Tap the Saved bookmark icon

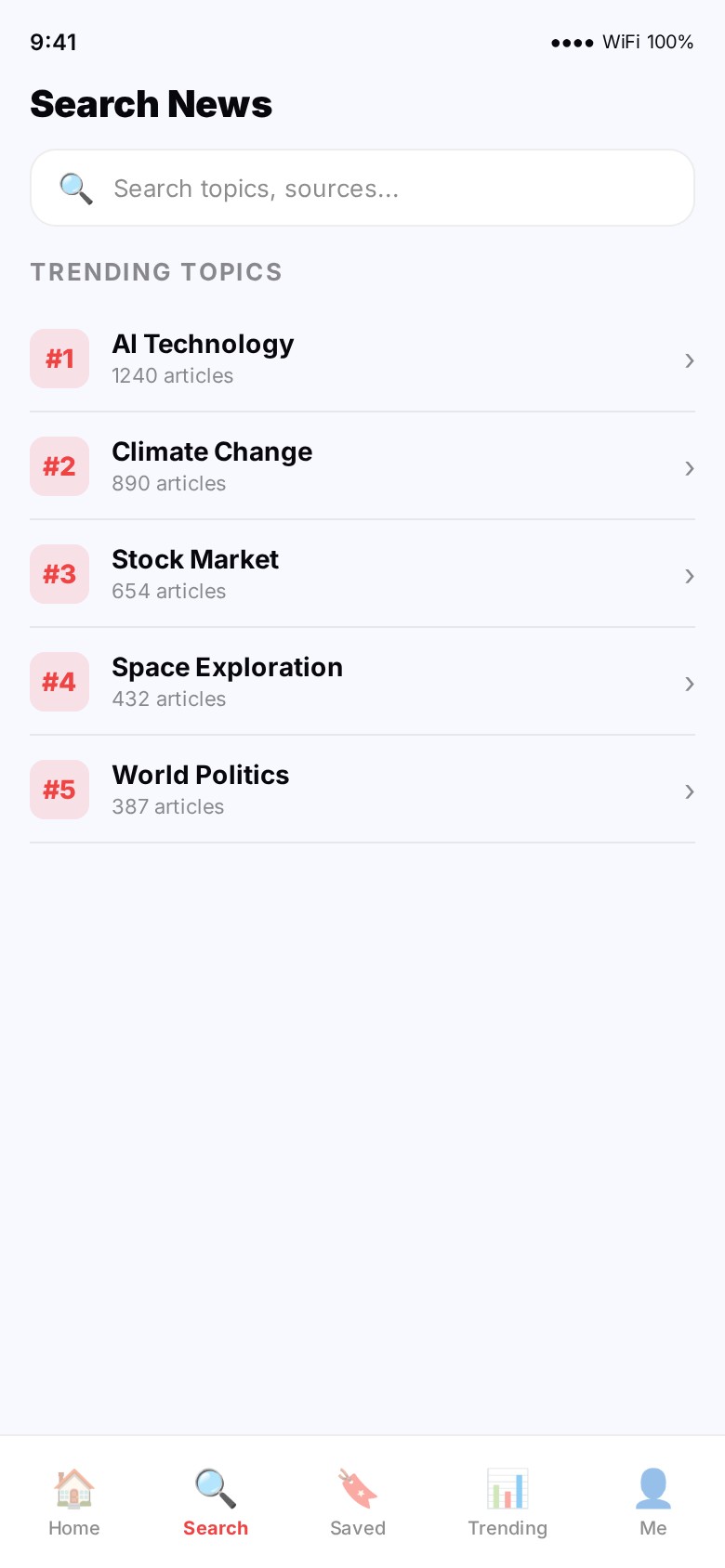pos(357,1487)
